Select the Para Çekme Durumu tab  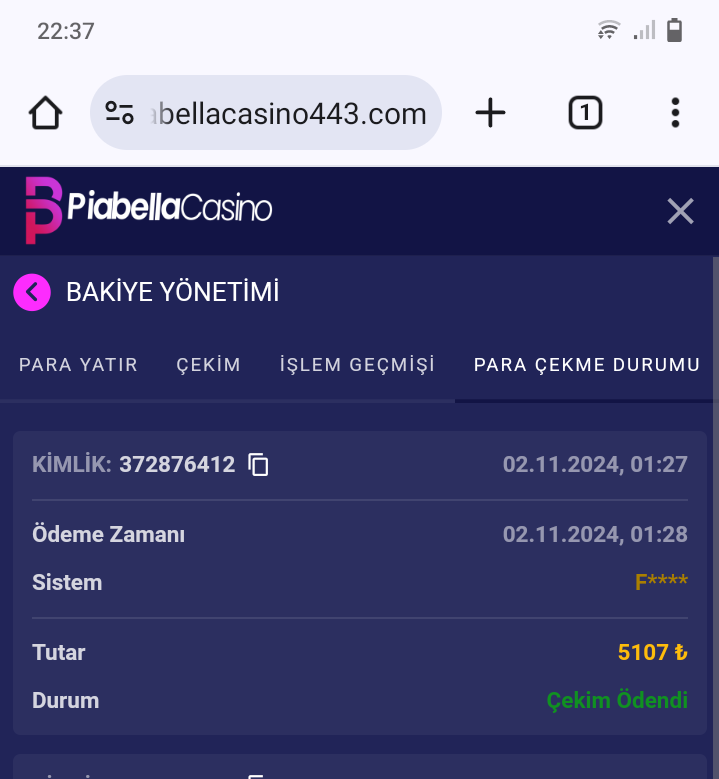click(587, 365)
